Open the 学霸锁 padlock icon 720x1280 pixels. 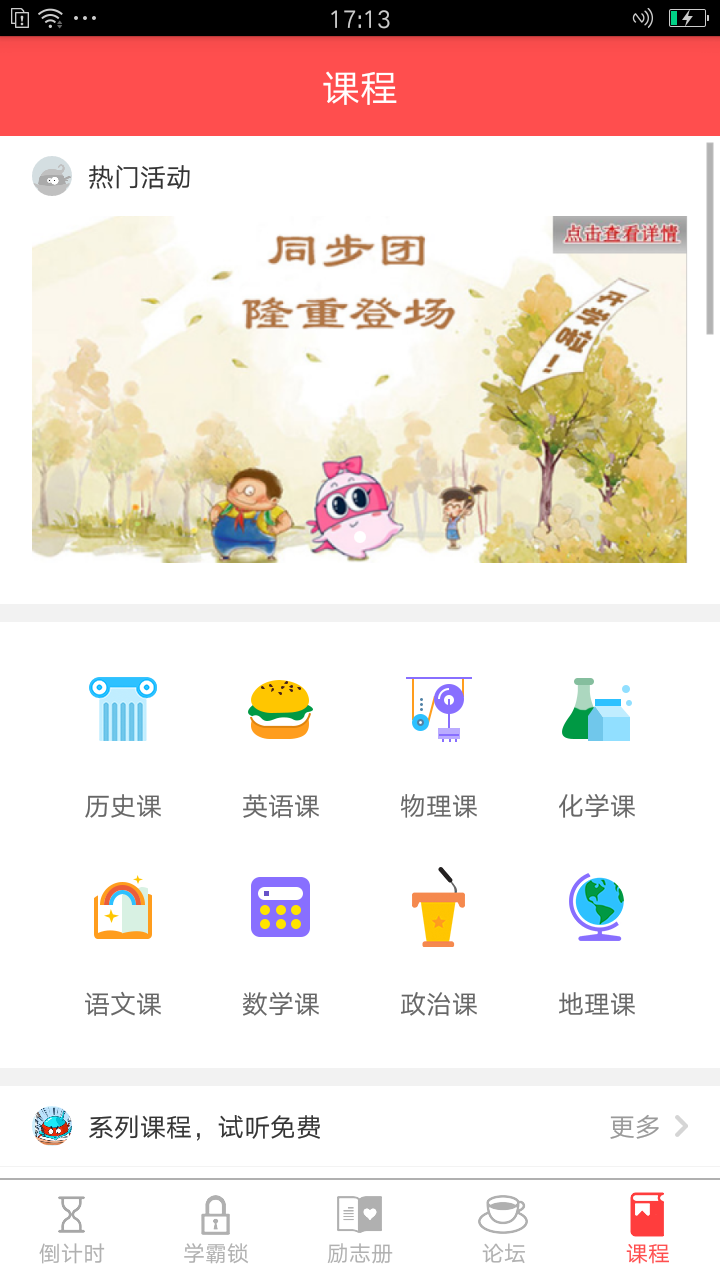point(215,1215)
